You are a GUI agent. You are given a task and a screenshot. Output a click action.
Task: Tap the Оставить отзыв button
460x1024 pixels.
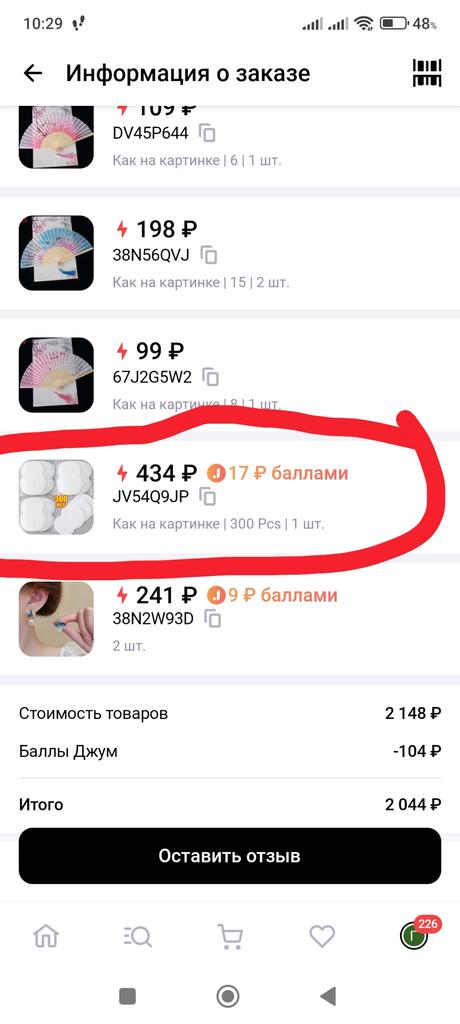tap(230, 856)
